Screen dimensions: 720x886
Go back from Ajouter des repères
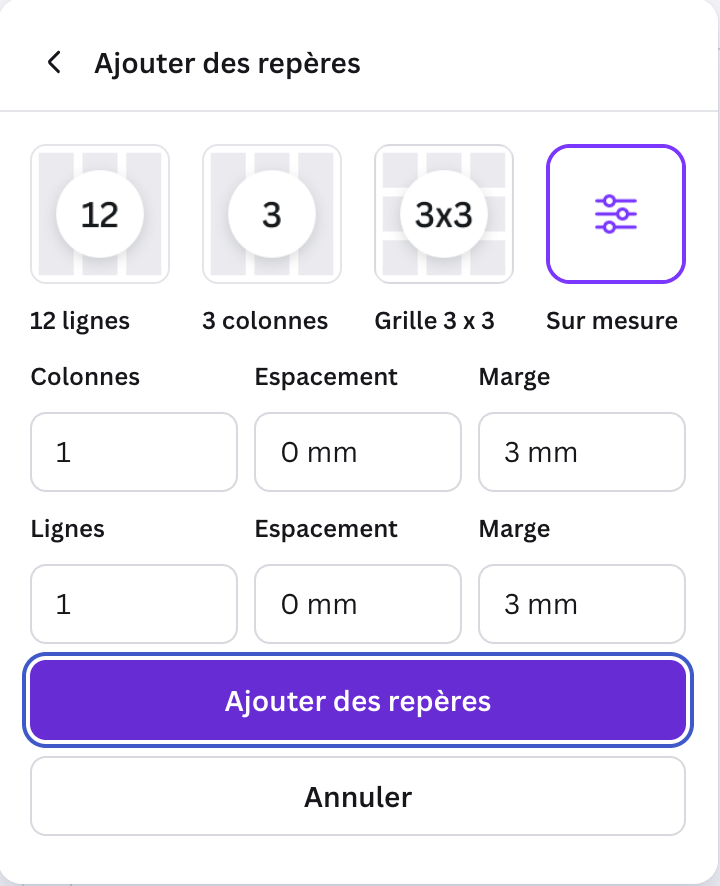[x=55, y=63]
